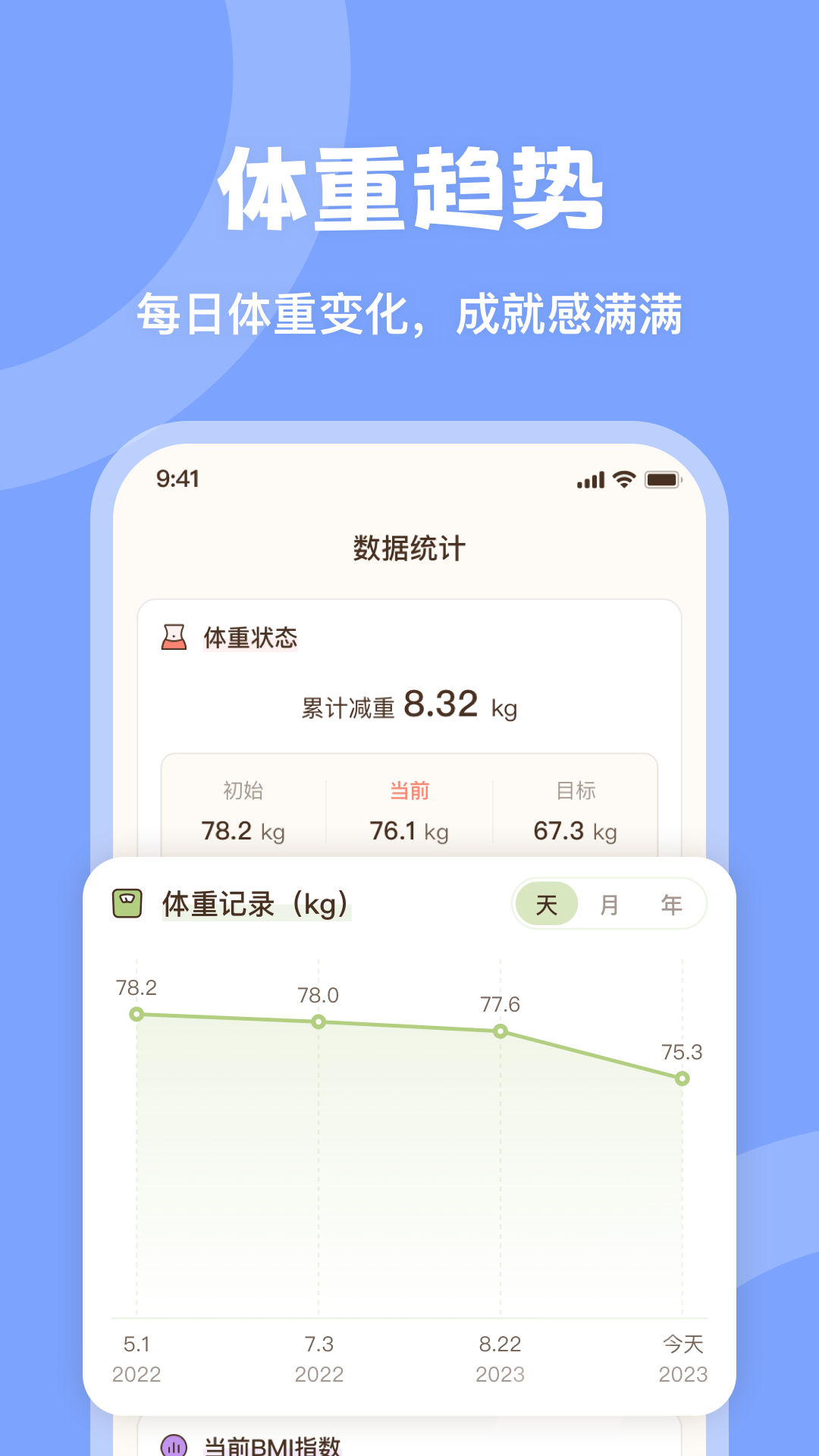Select the 数据统计 header tab
The image size is (819, 1456).
pyautogui.click(x=409, y=548)
